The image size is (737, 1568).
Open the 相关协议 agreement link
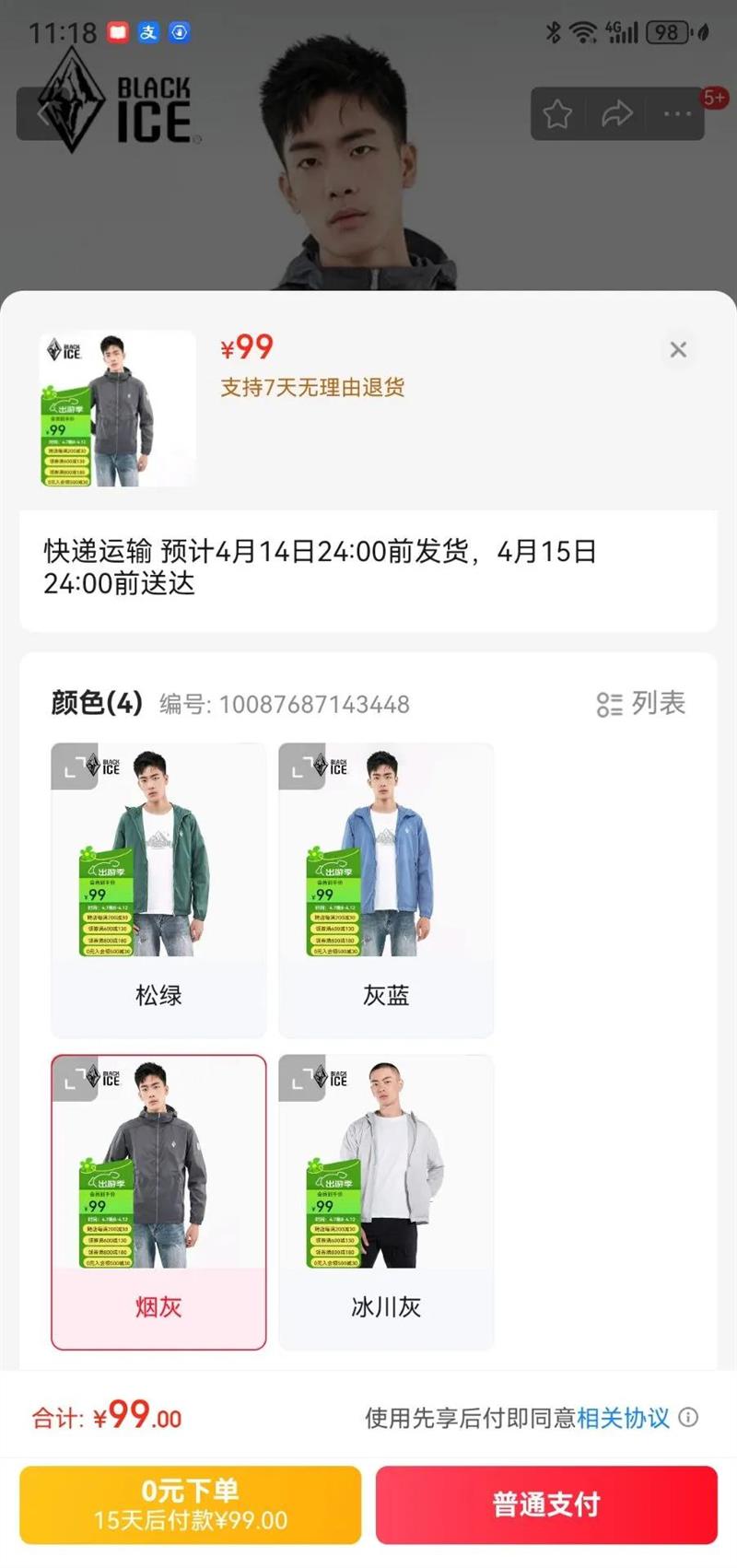point(623,1418)
